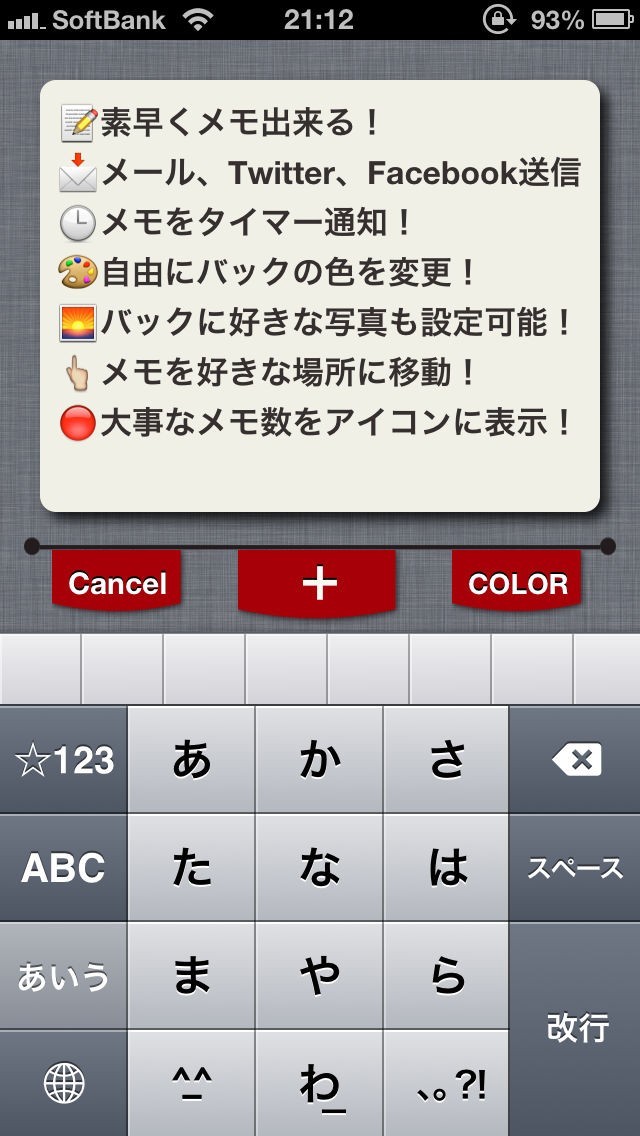Tap Cancel to discard the memo
Viewport: 640px width, 1136px height.
pos(117,583)
